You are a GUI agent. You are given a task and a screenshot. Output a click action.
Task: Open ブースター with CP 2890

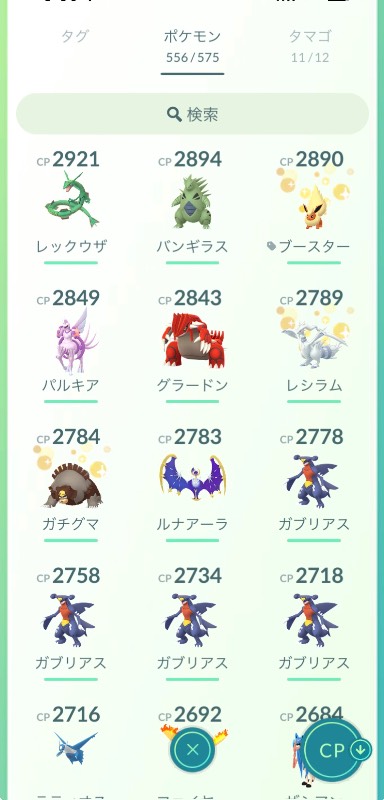coord(314,207)
